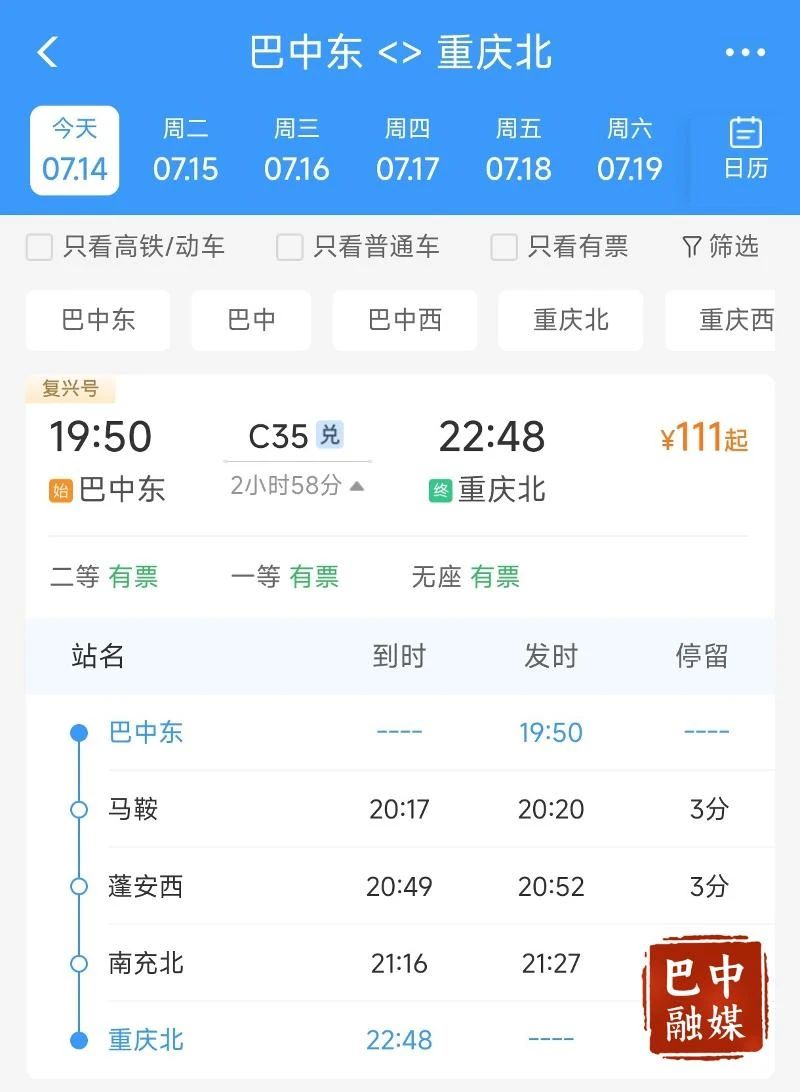Image resolution: width=800 pixels, height=1092 pixels.
Task: Tick the 只看有票 checkbox
Action: tap(504, 247)
